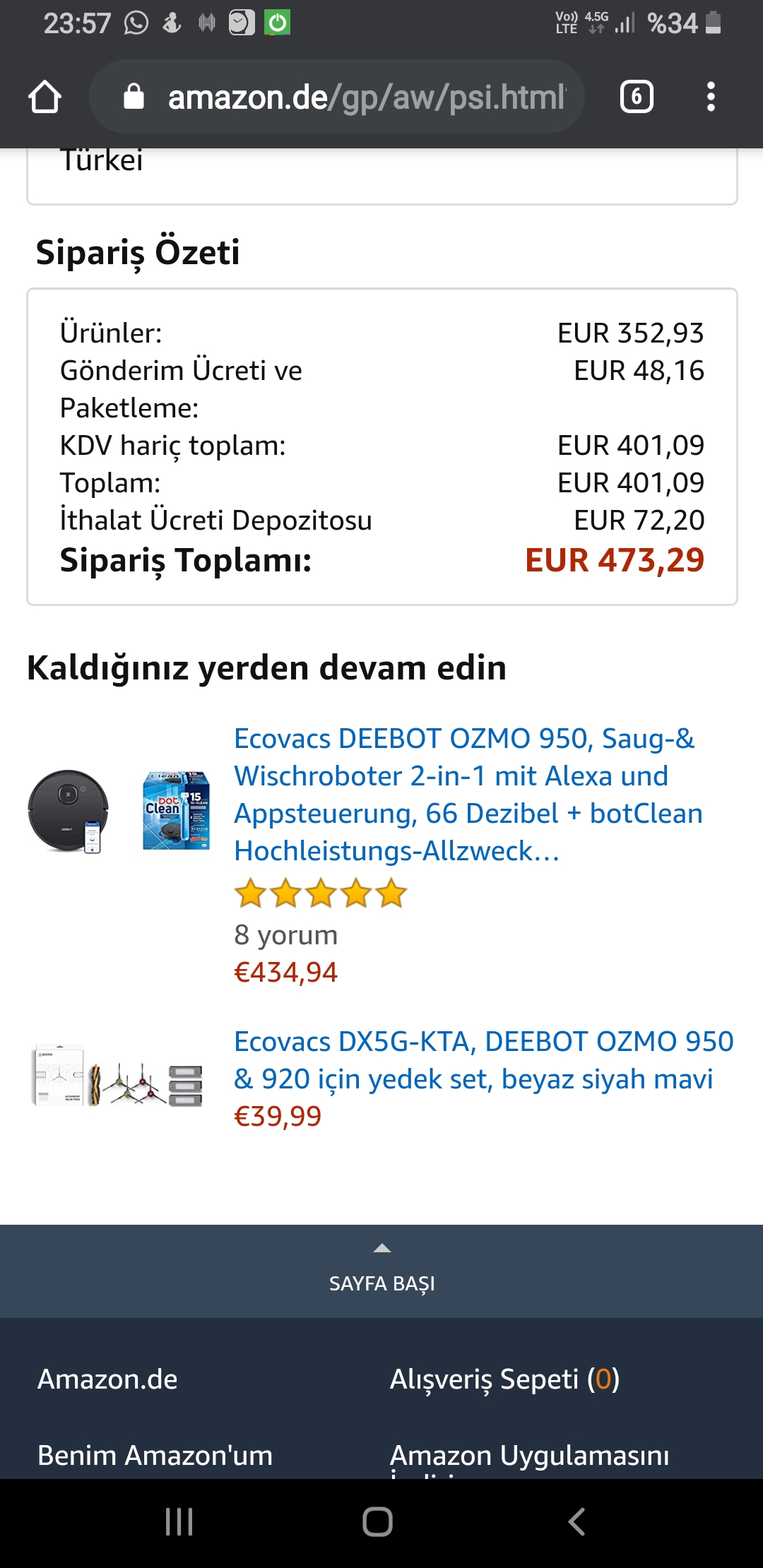
Task: Open the amazon.de address bar
Action: 337,97
